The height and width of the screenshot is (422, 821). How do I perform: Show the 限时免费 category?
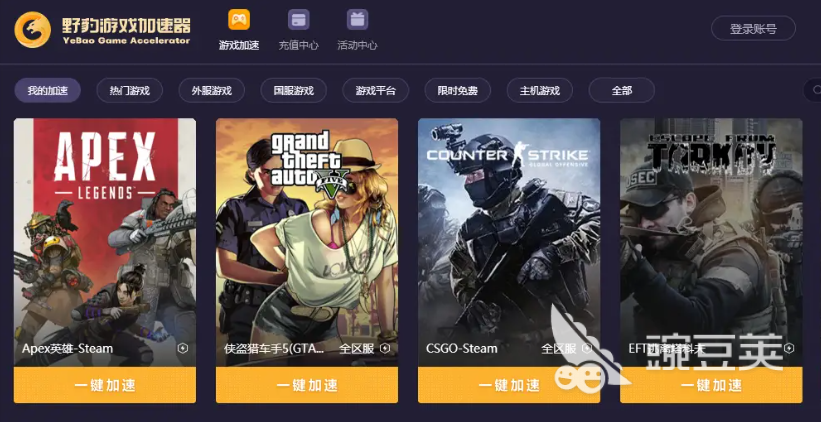click(458, 91)
